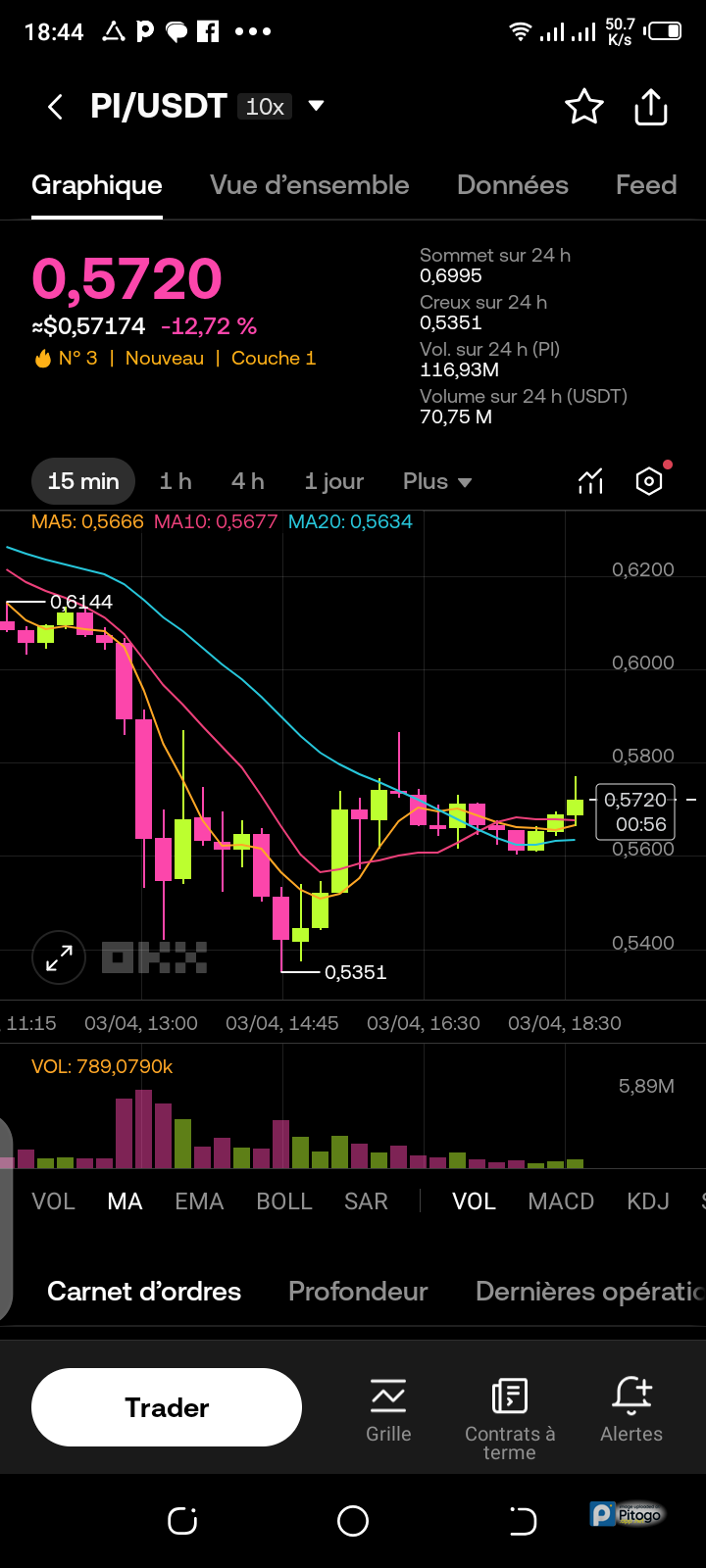Open Contrats à terme

tap(510, 1416)
